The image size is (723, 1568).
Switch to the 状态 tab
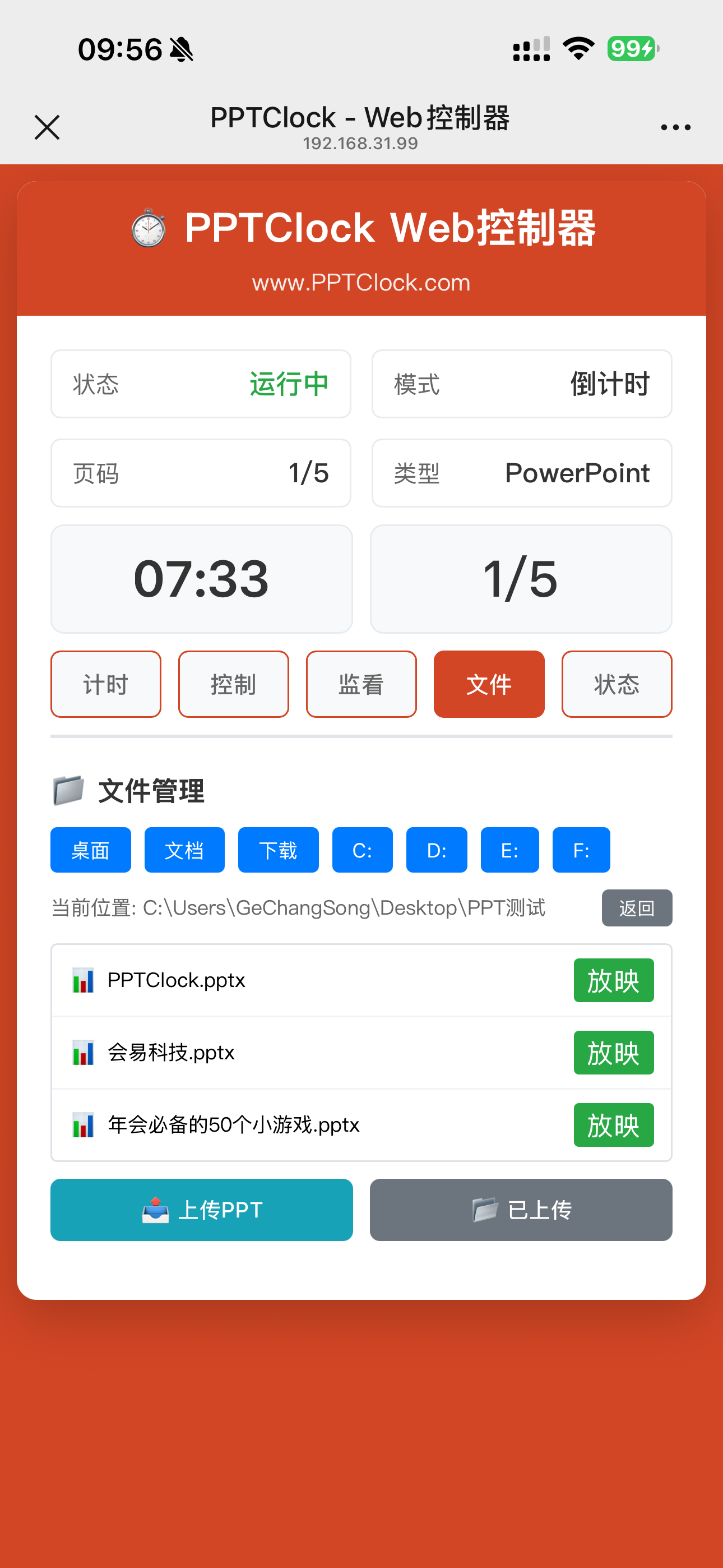click(x=617, y=684)
